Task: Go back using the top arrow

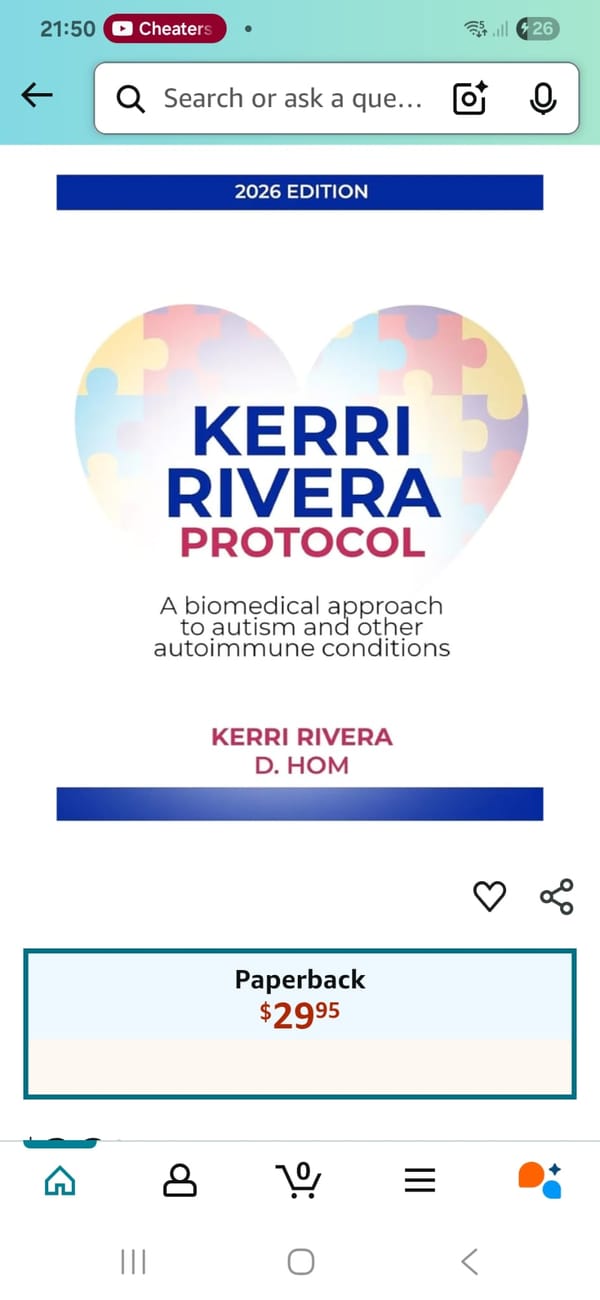Action: coord(37,96)
